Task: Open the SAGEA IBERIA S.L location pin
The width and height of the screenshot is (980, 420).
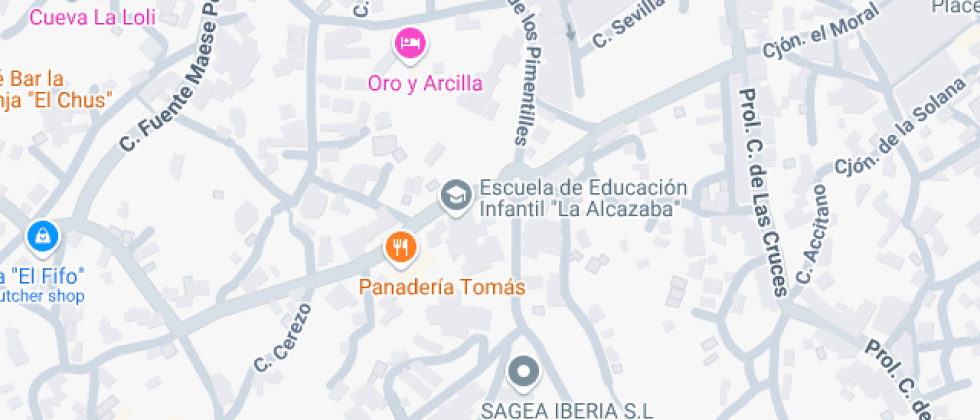Action: click(523, 373)
